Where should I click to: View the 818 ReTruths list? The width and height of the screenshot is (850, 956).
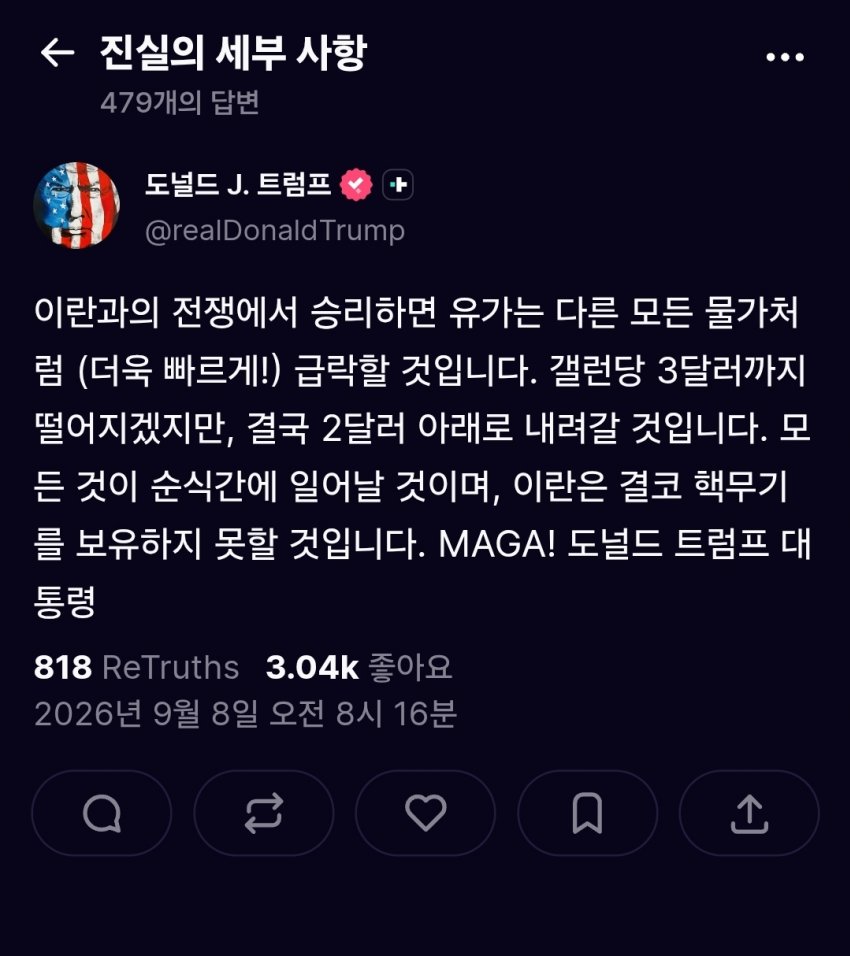click(x=137, y=667)
